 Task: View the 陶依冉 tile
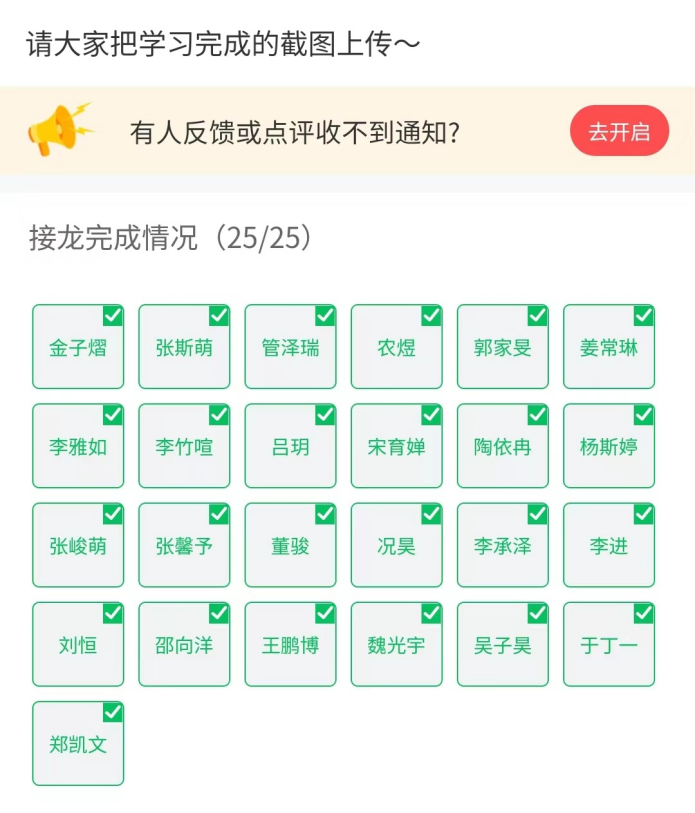point(502,446)
